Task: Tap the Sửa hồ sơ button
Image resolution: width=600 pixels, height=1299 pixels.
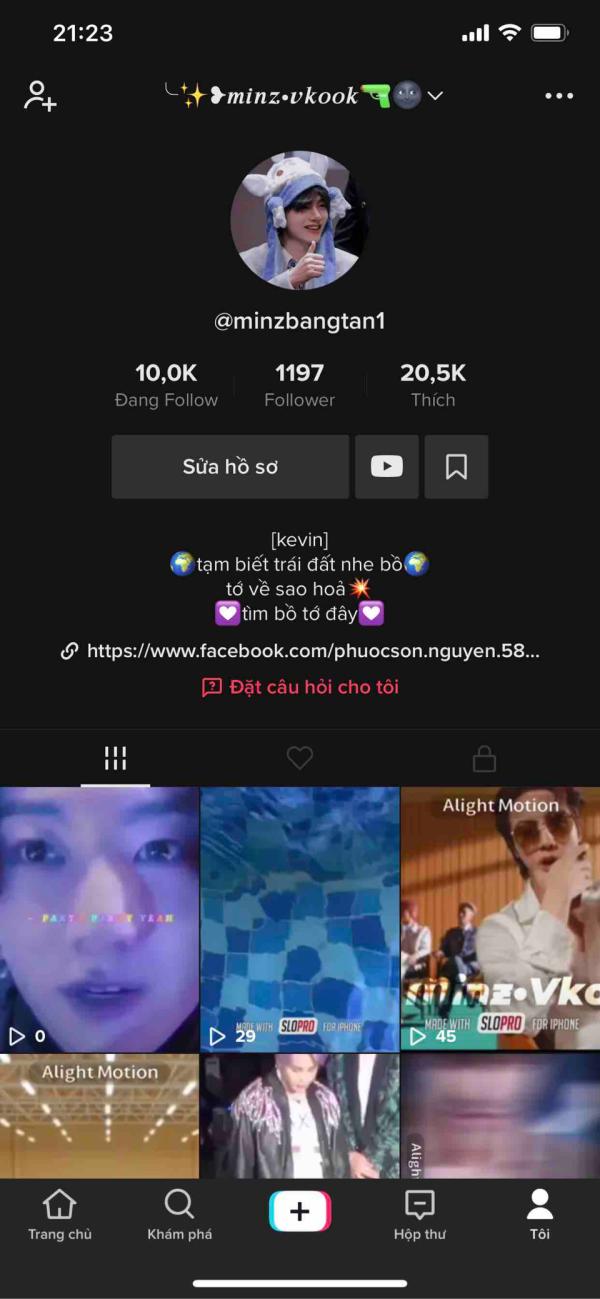Action: [230, 467]
